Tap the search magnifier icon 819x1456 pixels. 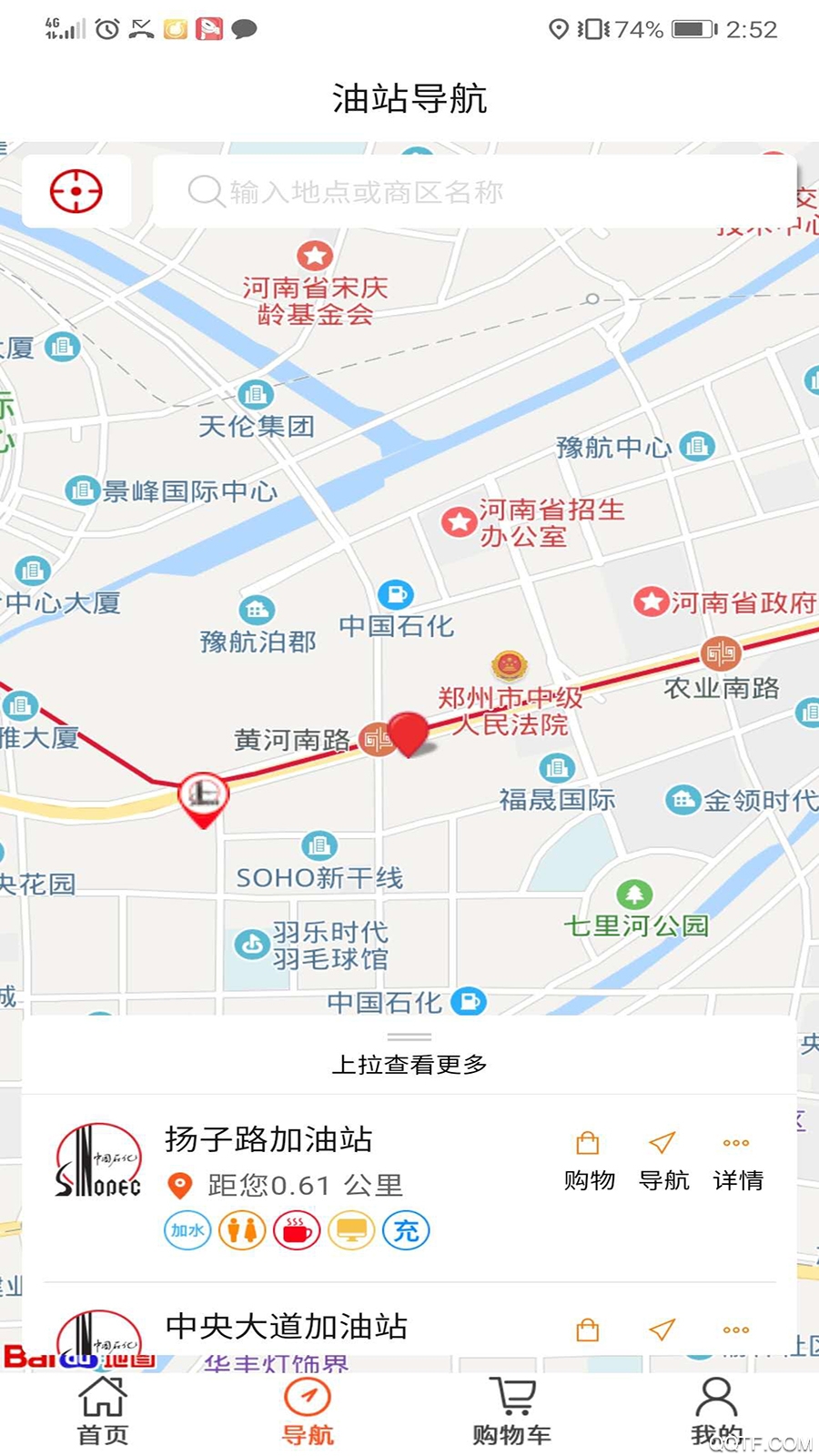tap(206, 192)
